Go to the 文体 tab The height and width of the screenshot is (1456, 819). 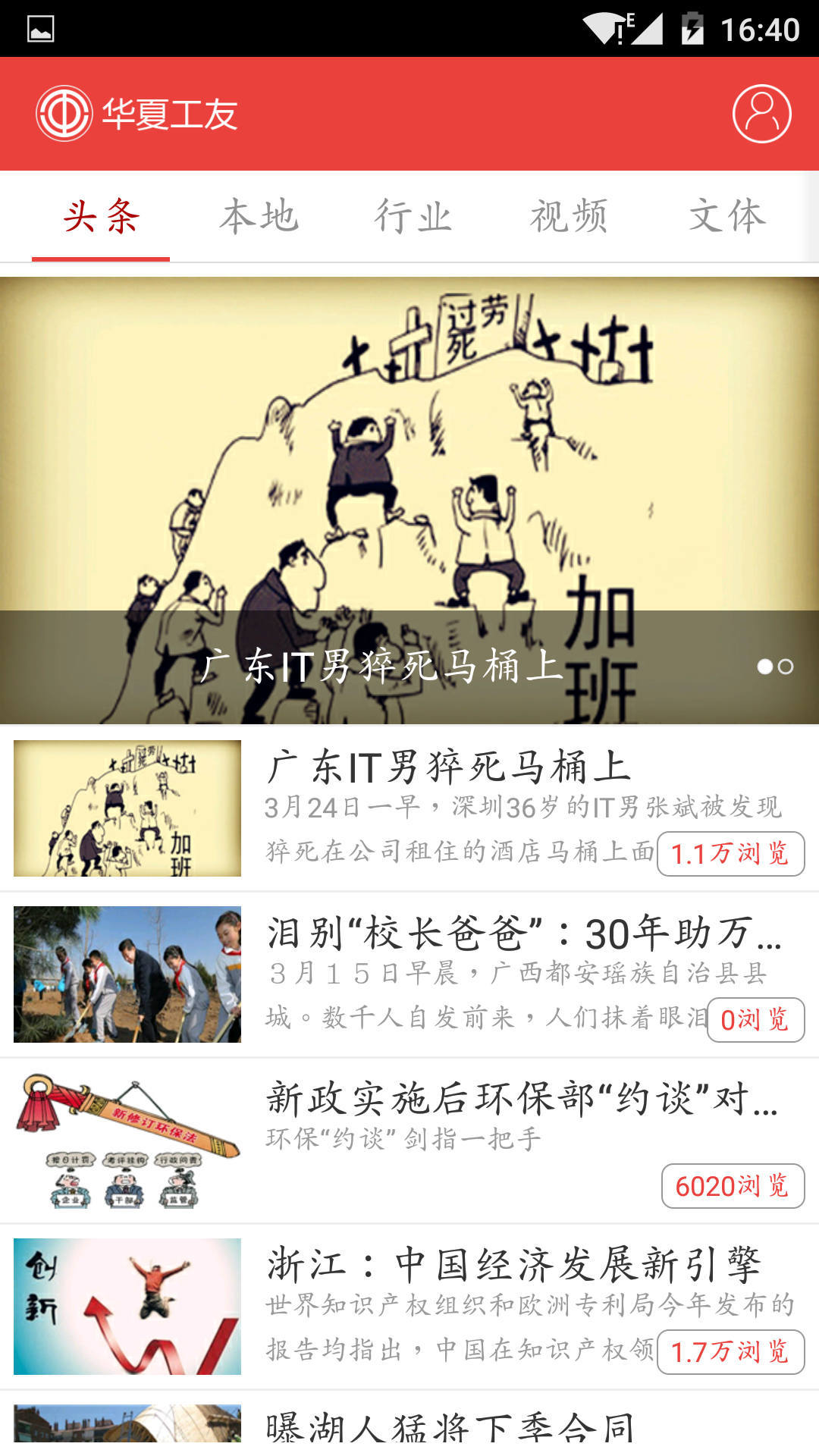pyautogui.click(x=726, y=217)
